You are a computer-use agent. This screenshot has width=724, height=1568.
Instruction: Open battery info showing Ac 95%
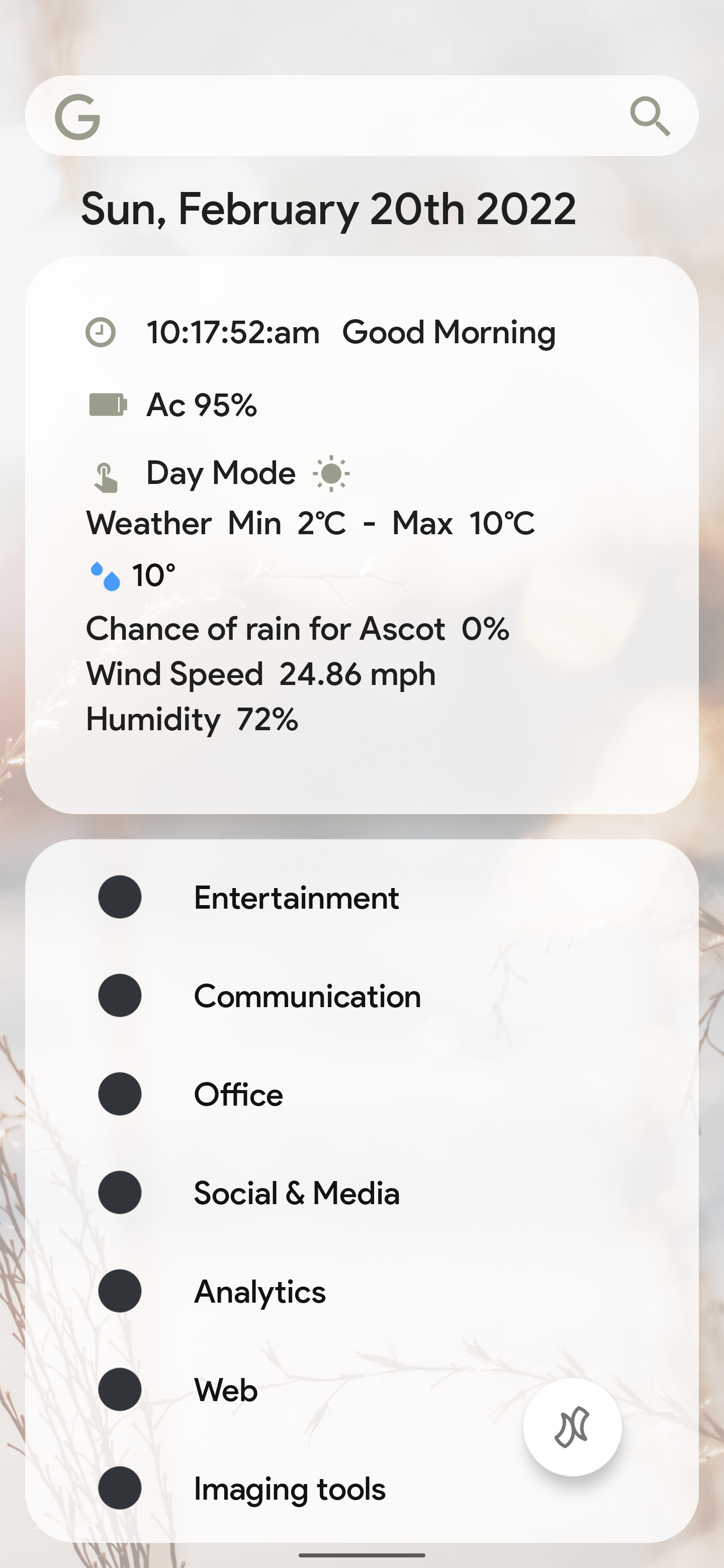click(201, 405)
